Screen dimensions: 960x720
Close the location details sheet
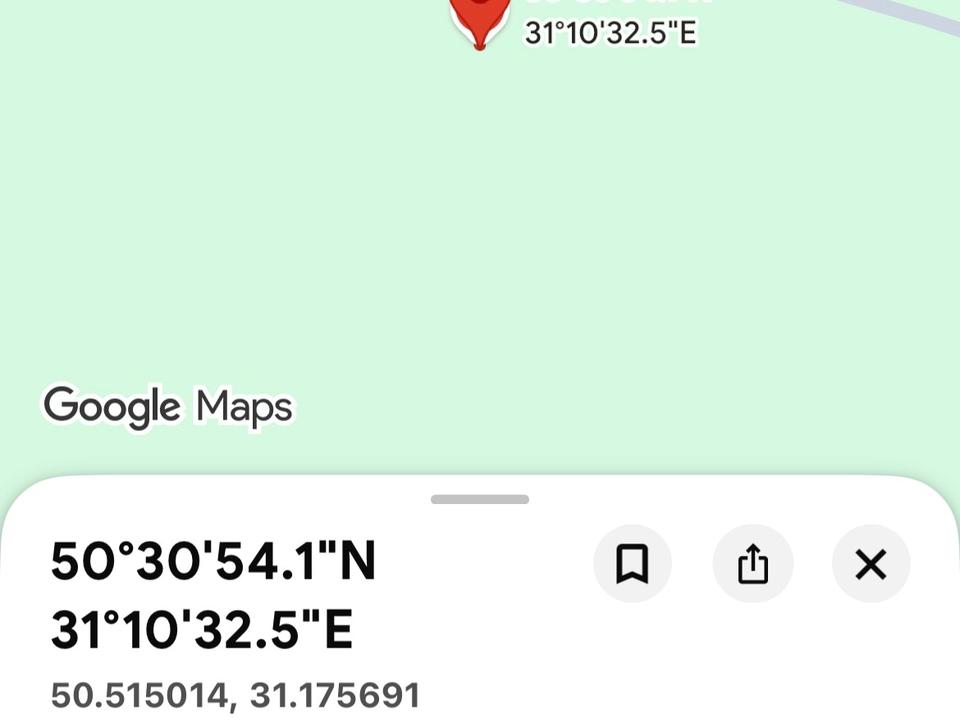[x=871, y=564]
